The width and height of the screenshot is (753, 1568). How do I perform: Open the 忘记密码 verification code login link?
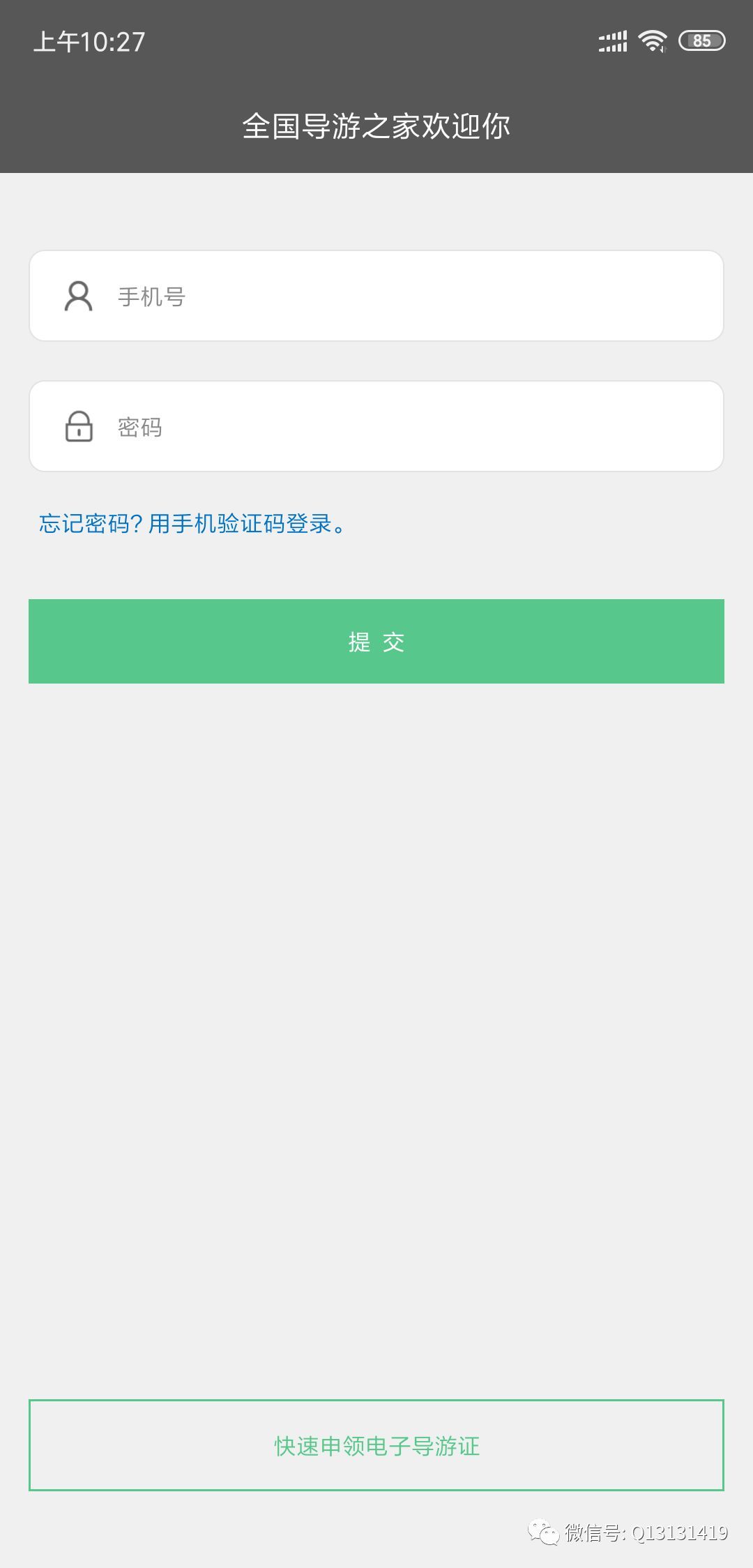(193, 523)
